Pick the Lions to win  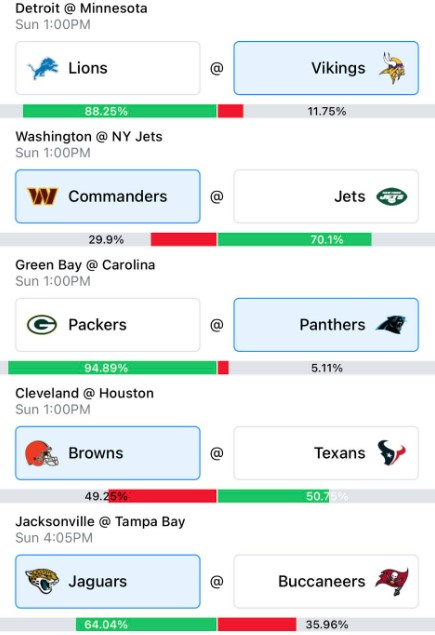108,68
